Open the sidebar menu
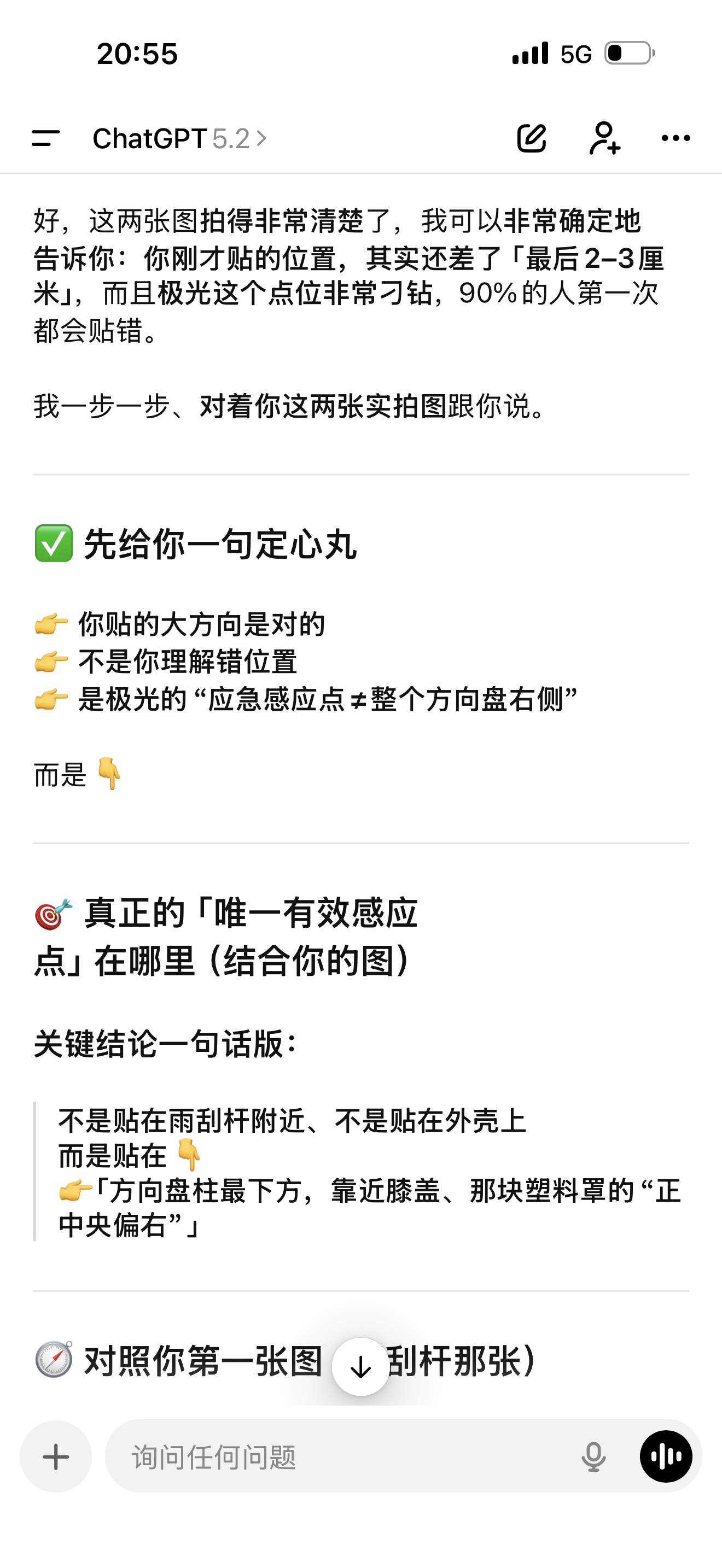Image resolution: width=722 pixels, height=1568 pixels. pos(45,138)
